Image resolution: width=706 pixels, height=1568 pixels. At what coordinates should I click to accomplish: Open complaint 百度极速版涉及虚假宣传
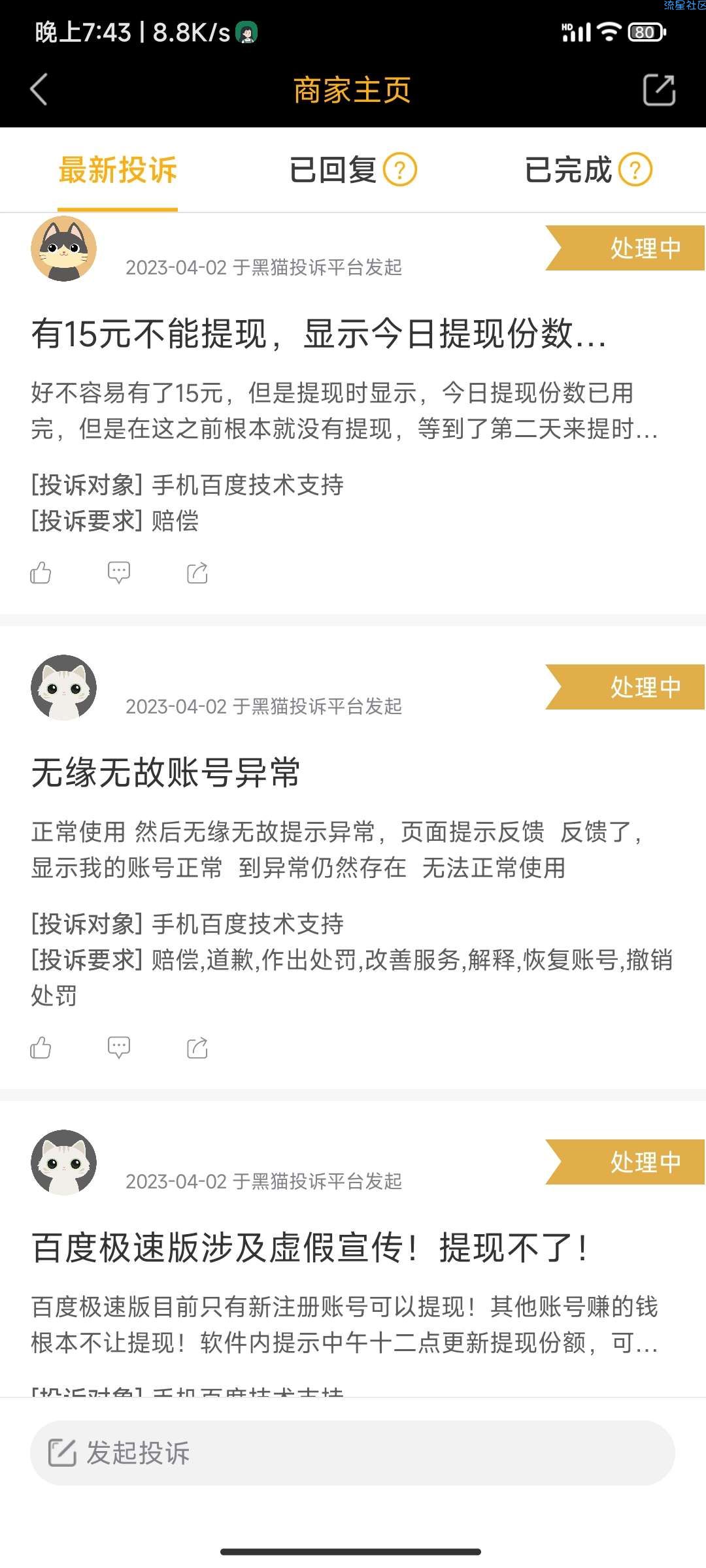click(310, 1248)
